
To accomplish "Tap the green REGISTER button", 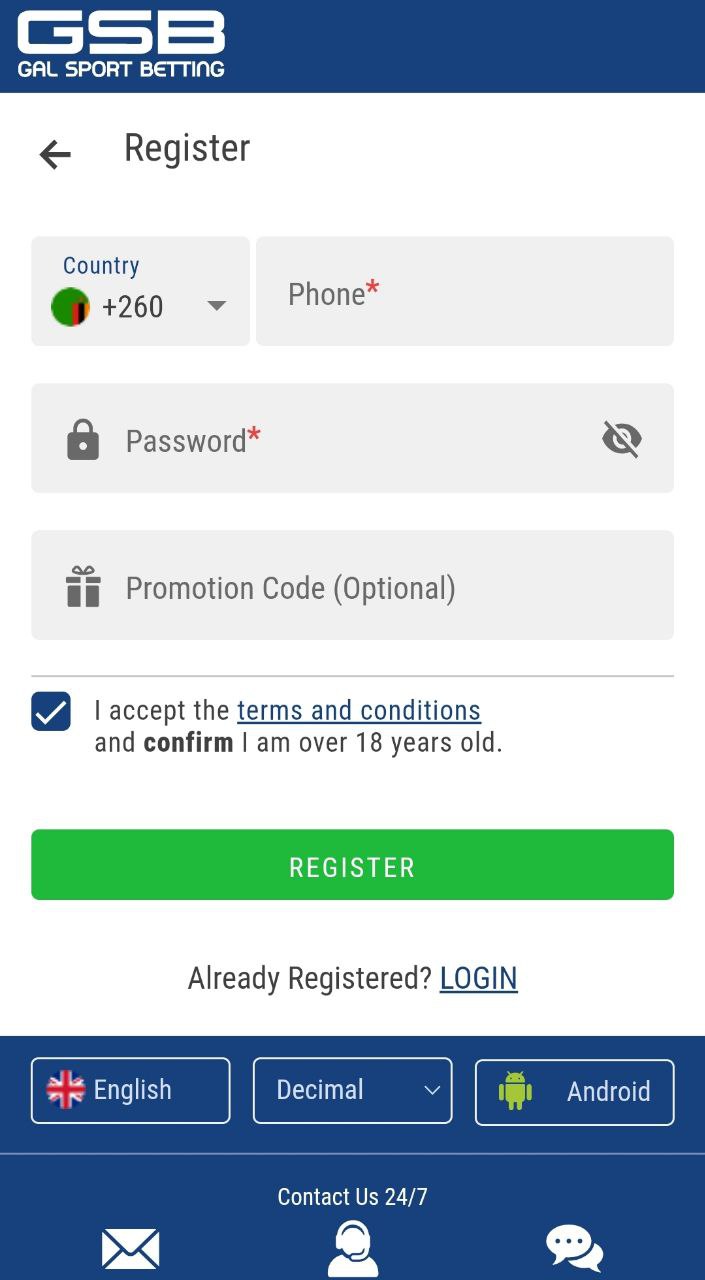I will tap(352, 865).
